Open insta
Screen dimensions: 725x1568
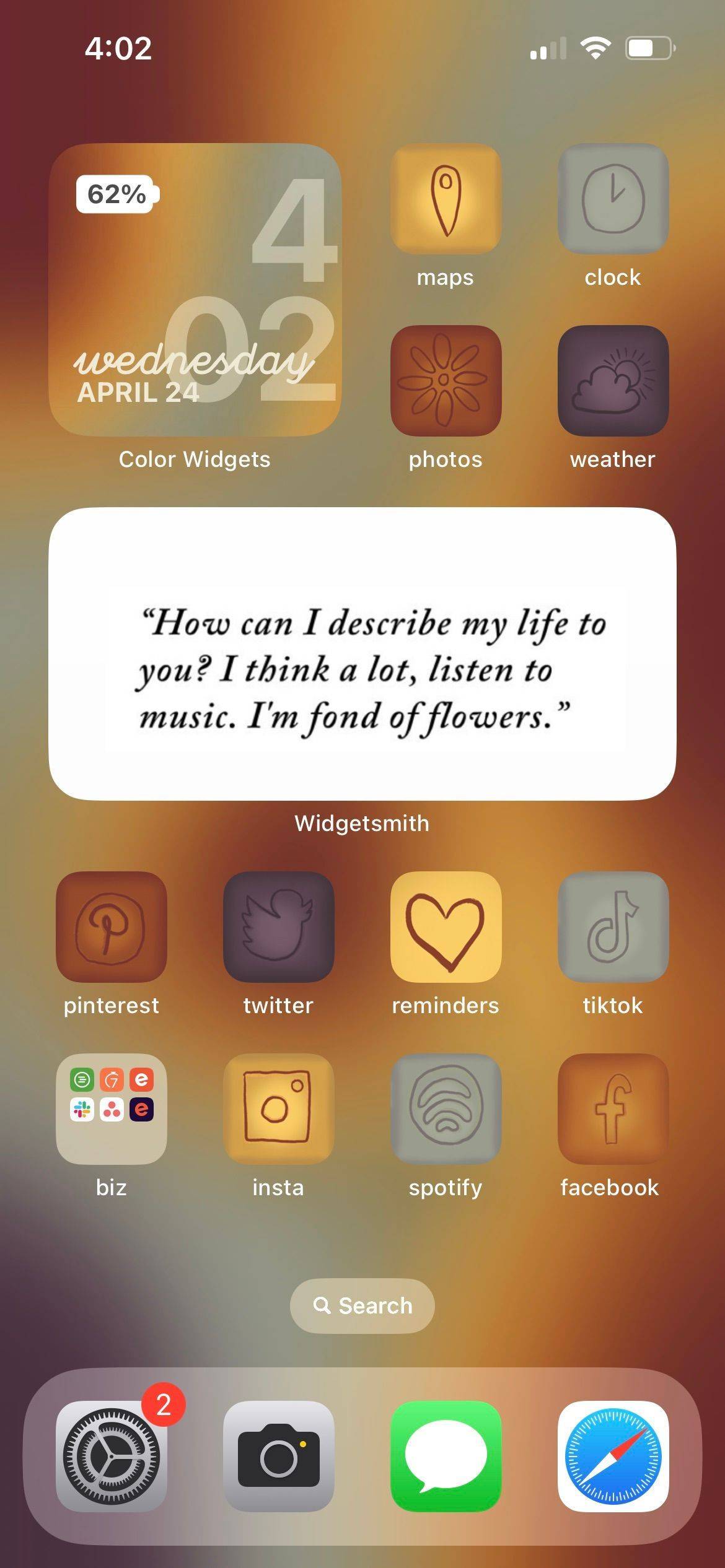(279, 1109)
